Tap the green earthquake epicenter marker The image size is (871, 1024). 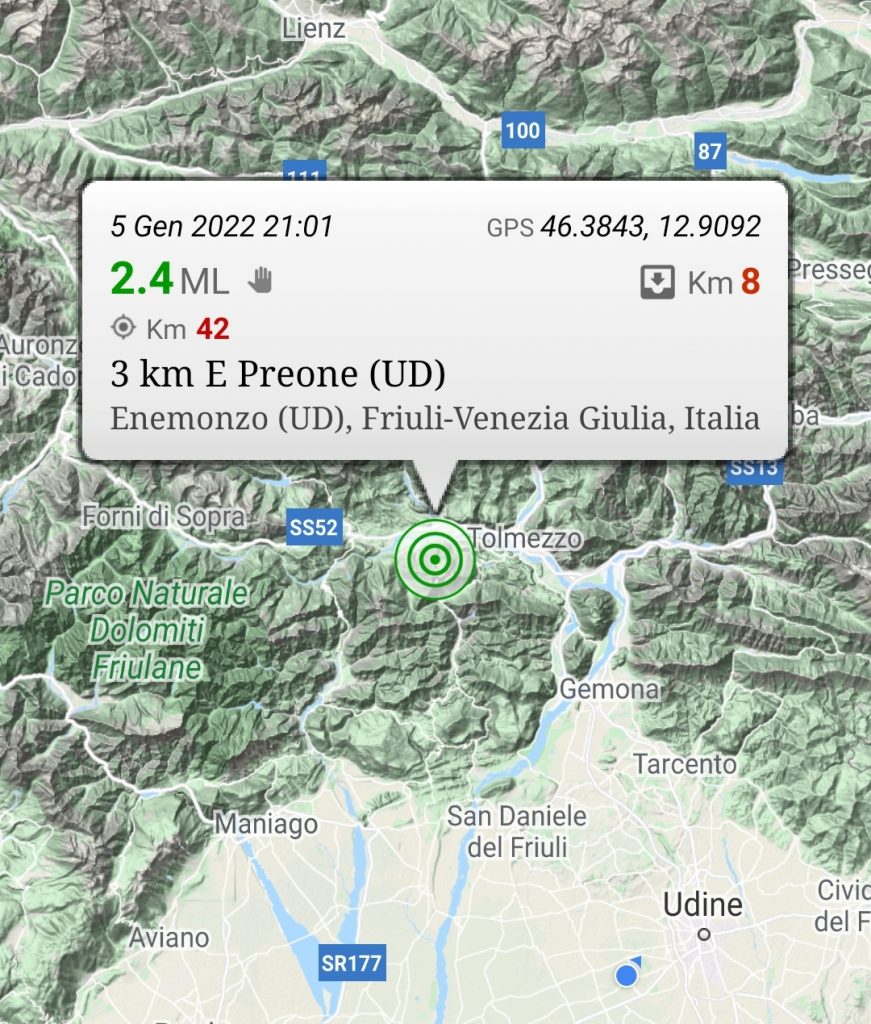pos(433,560)
